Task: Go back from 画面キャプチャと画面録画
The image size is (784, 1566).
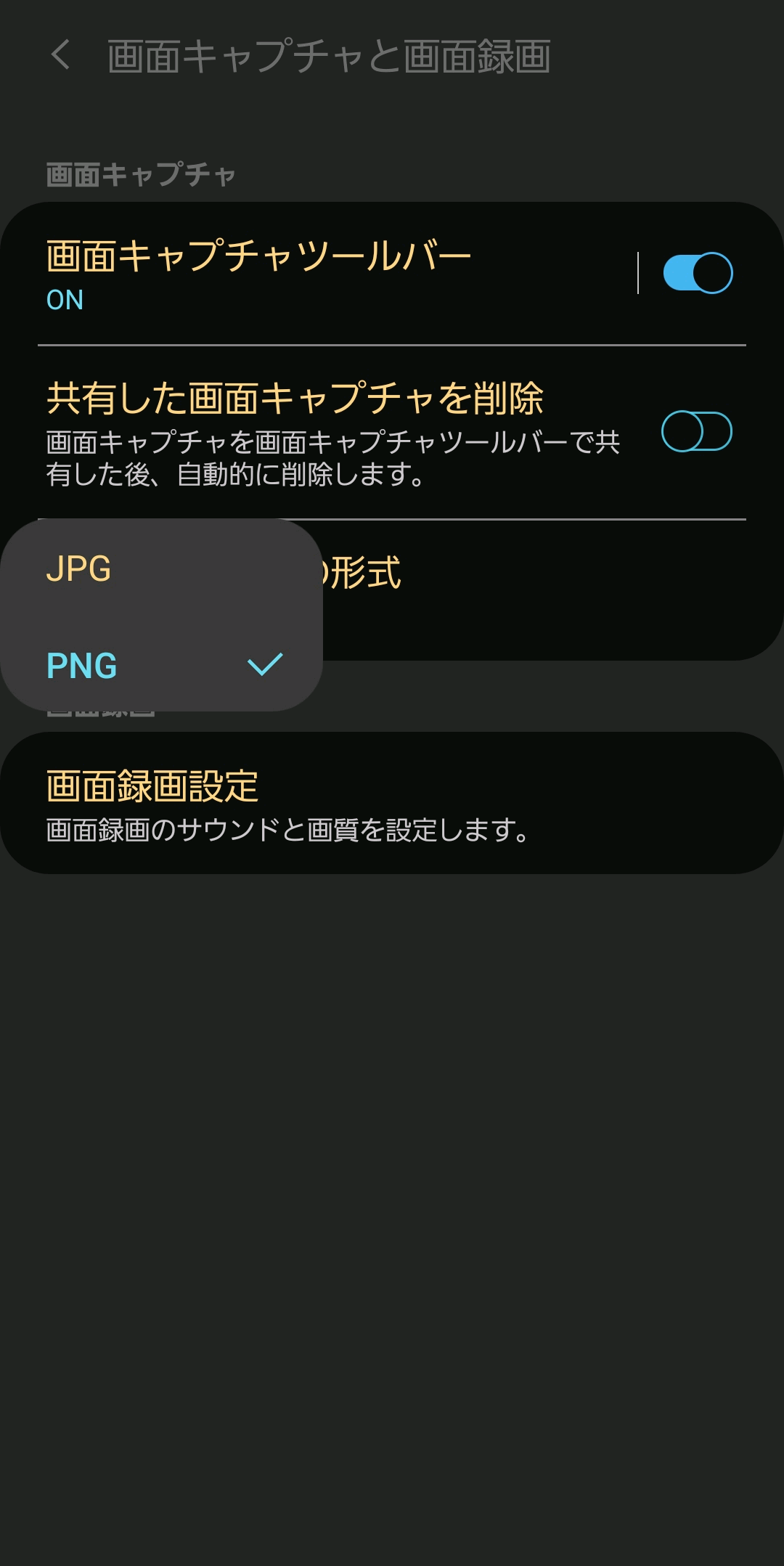Action: tap(61, 55)
